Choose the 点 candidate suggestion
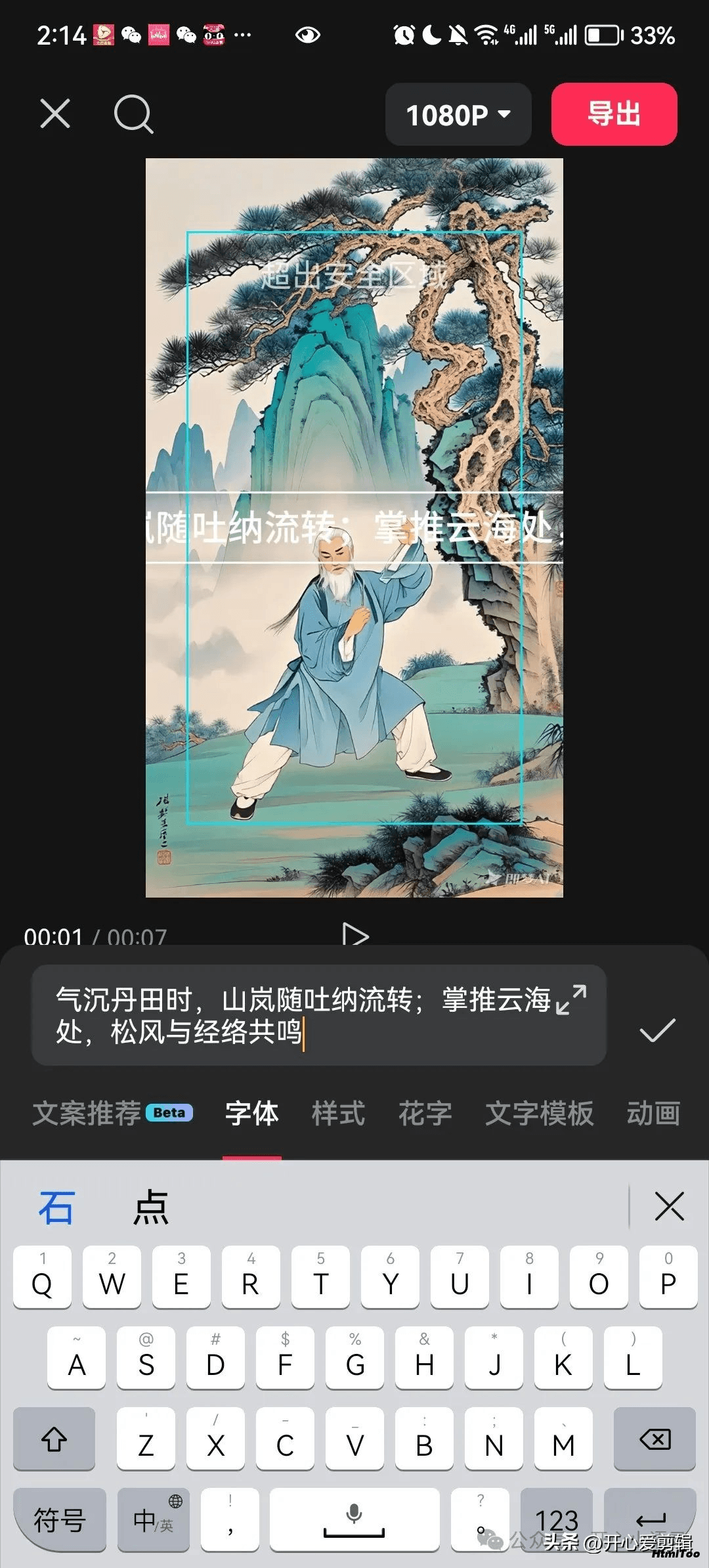This screenshot has width=709, height=1568. [151, 1208]
